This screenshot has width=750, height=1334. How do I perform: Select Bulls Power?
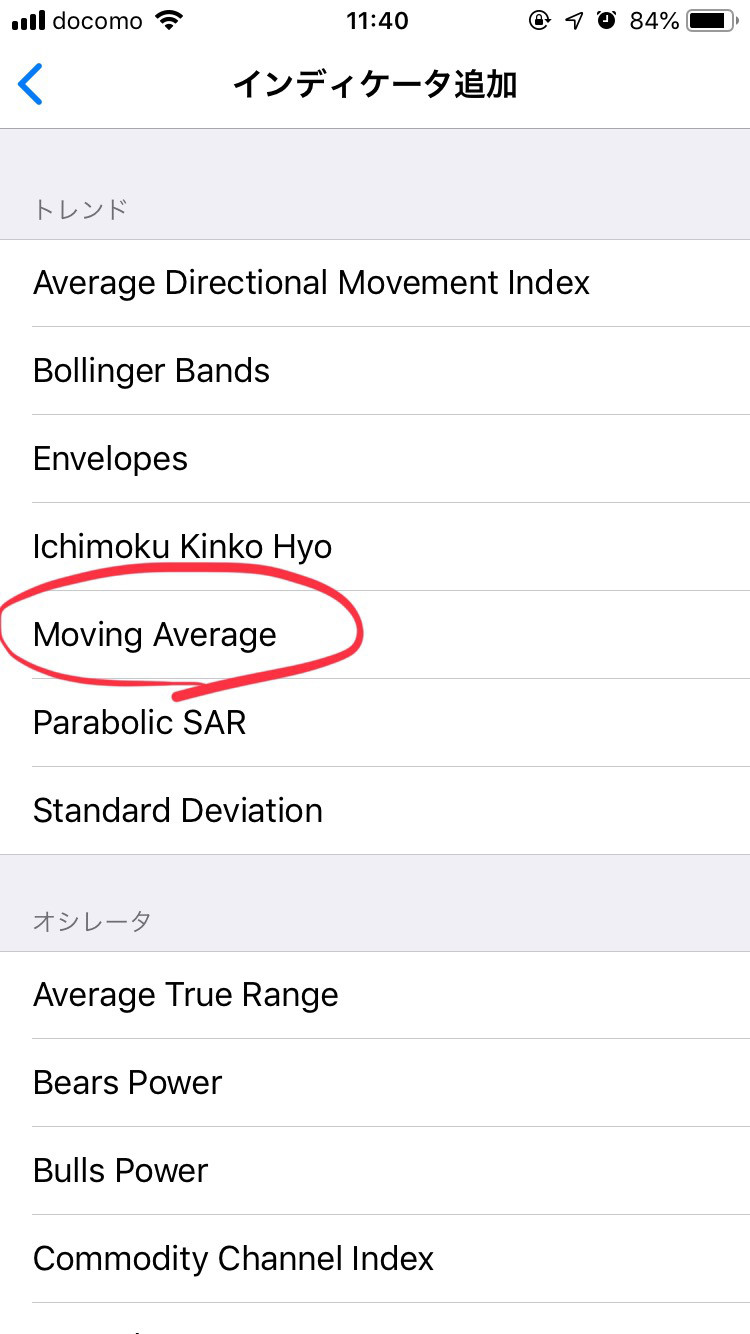tap(375, 1171)
